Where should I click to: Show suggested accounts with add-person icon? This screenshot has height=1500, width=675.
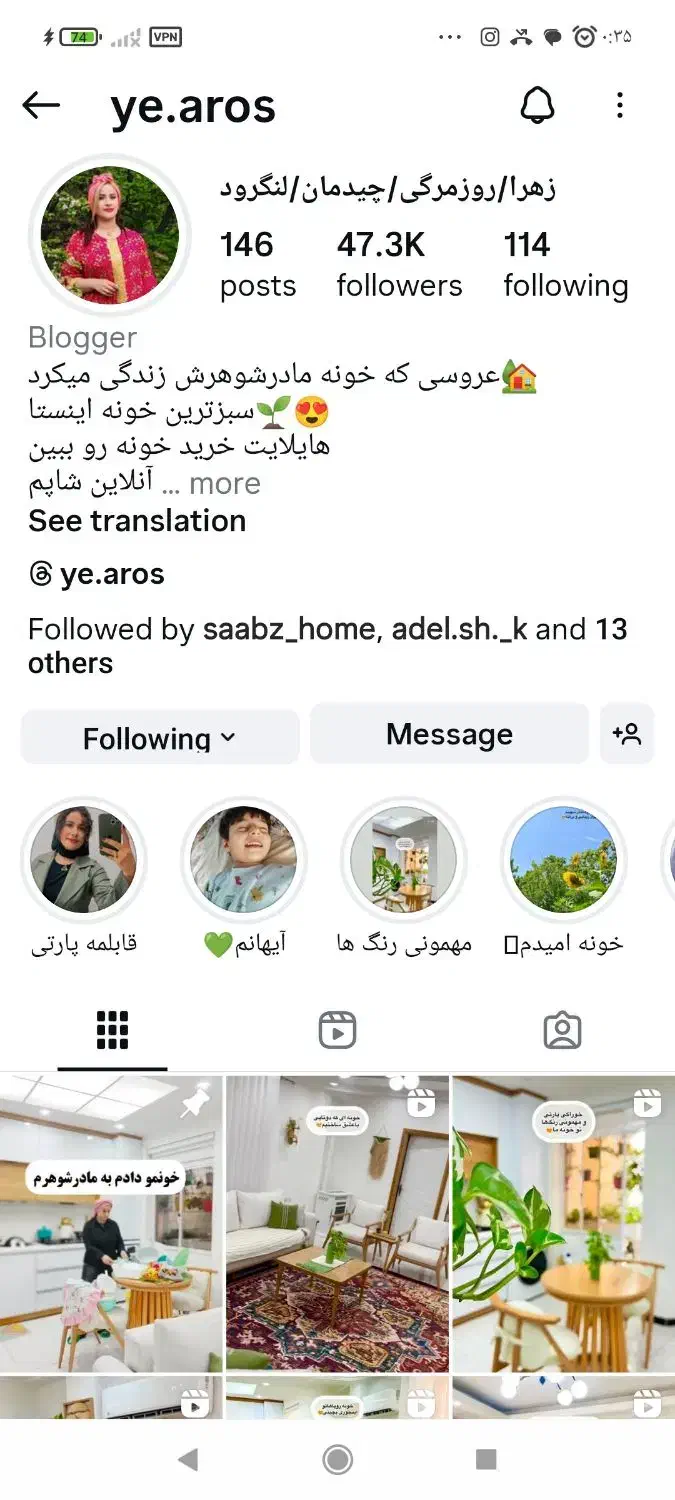coord(627,735)
